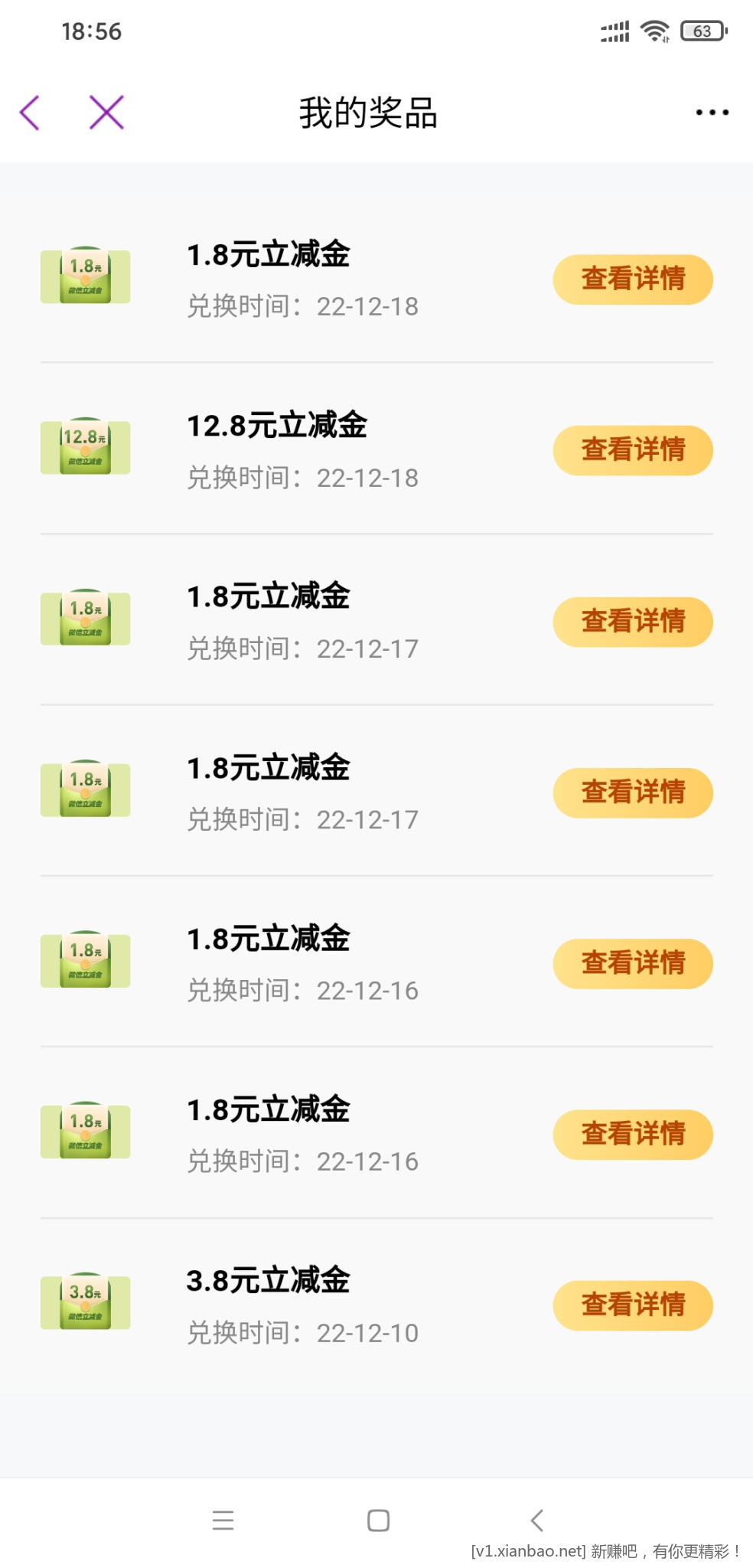
Task: Close the 我的奖品 page
Action: coord(106,113)
